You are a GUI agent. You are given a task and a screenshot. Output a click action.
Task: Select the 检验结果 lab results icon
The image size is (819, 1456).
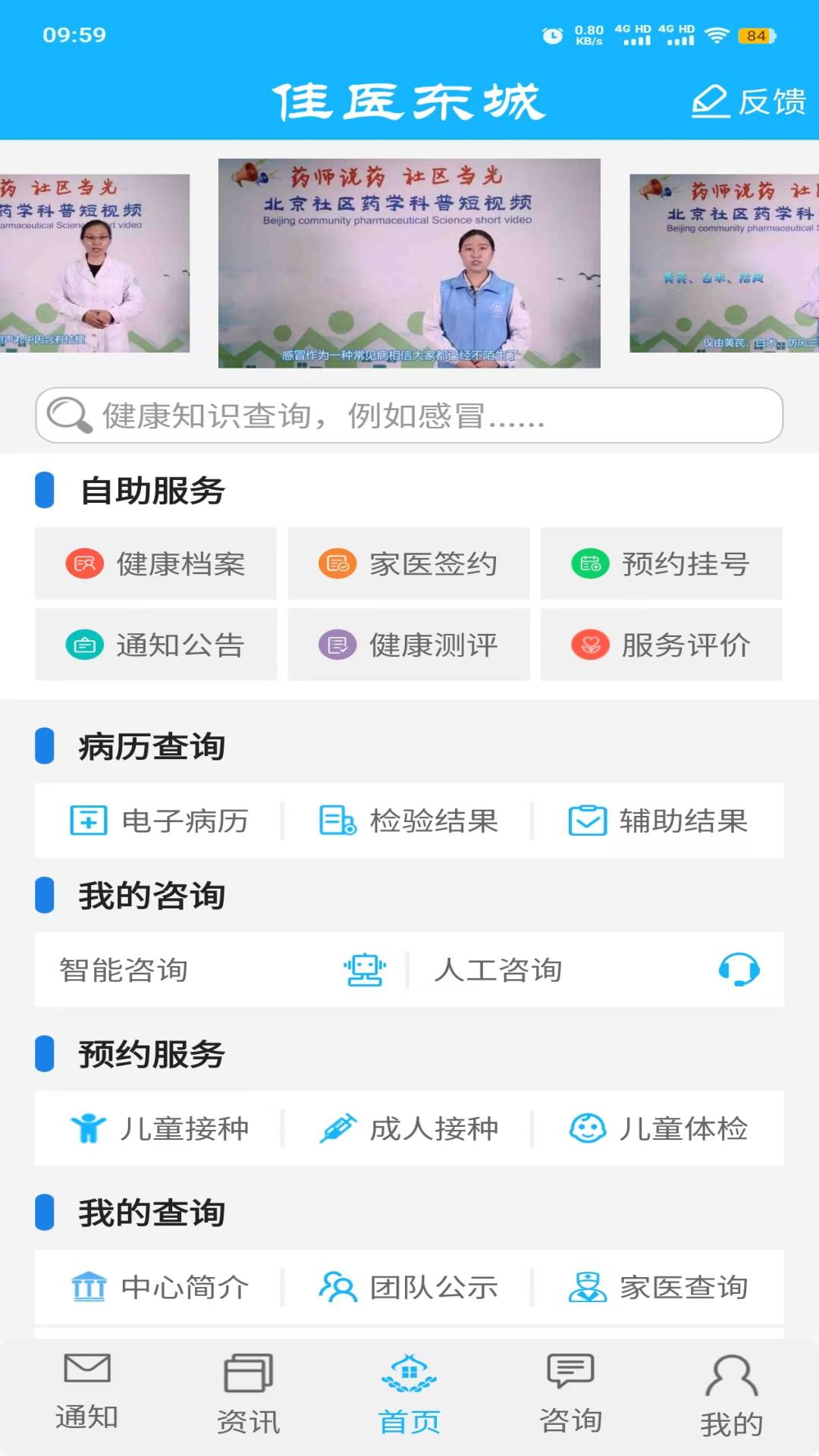tap(338, 821)
